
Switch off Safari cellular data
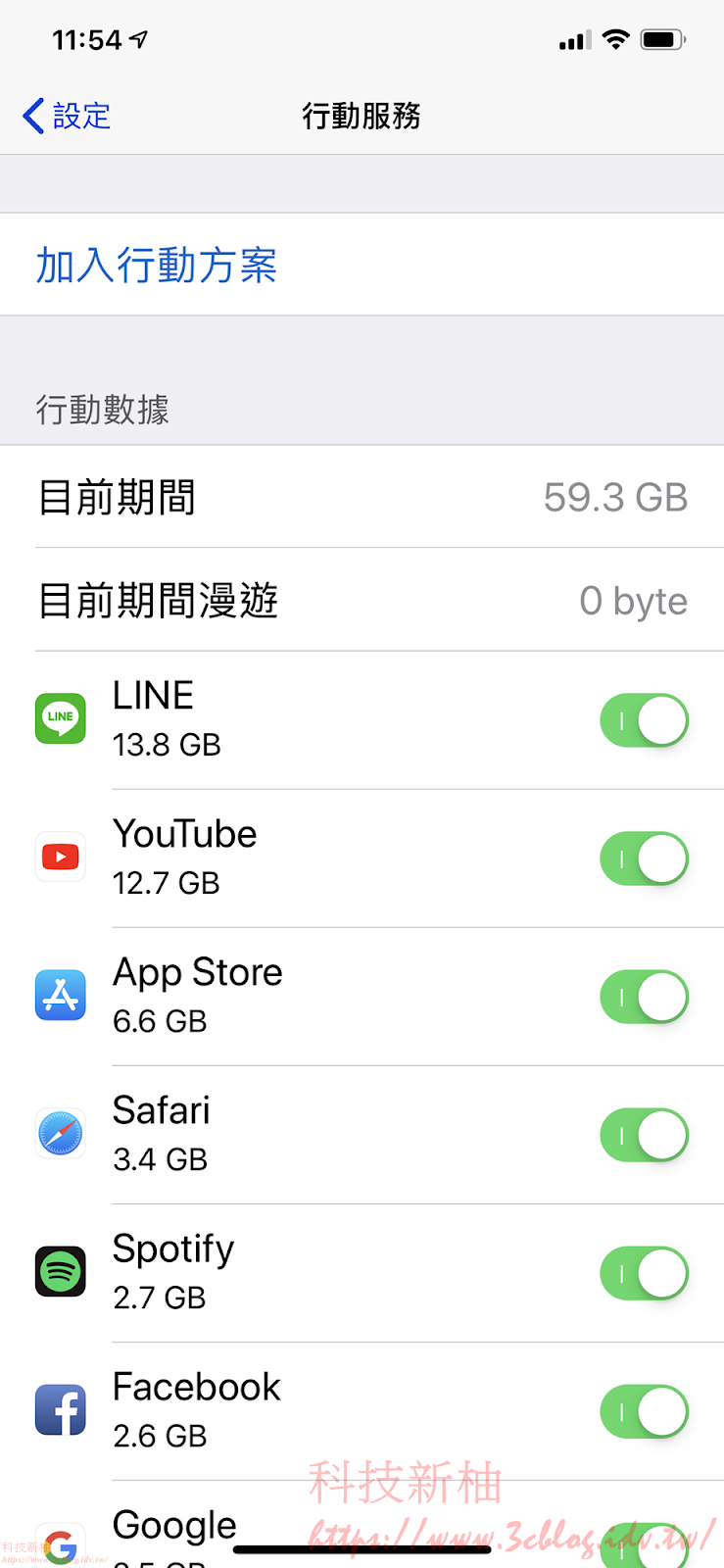click(x=644, y=1135)
